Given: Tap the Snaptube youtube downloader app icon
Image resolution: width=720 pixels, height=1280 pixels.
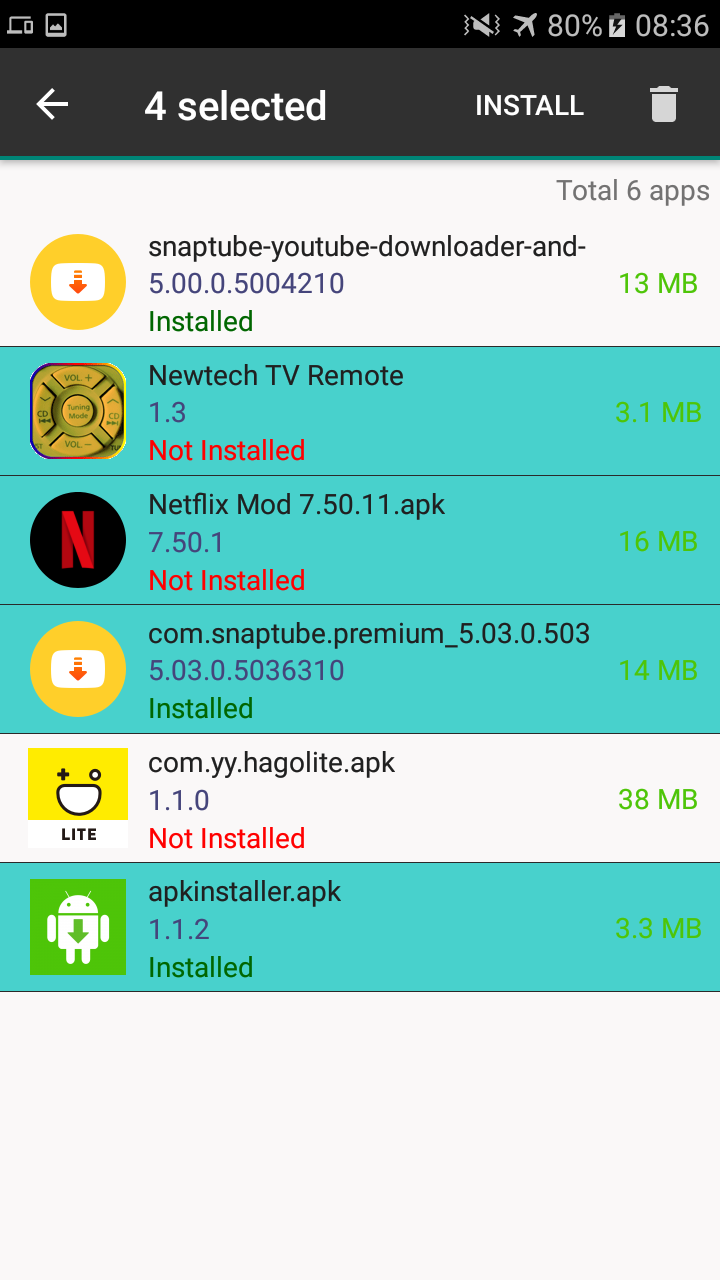Looking at the screenshot, I should click(78, 281).
